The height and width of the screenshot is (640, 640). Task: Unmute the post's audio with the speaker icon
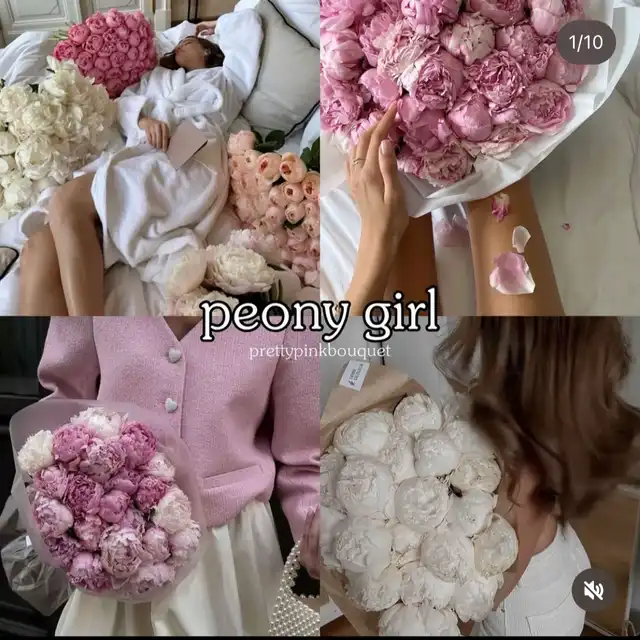[x=593, y=591]
